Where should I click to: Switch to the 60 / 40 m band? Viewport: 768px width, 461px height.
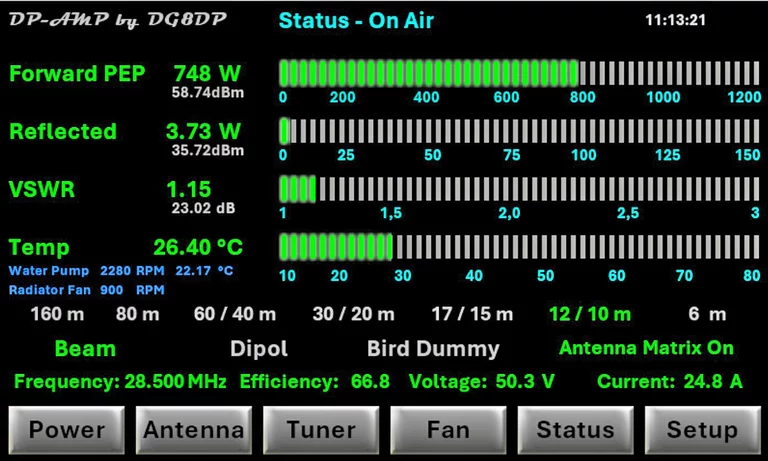235,314
